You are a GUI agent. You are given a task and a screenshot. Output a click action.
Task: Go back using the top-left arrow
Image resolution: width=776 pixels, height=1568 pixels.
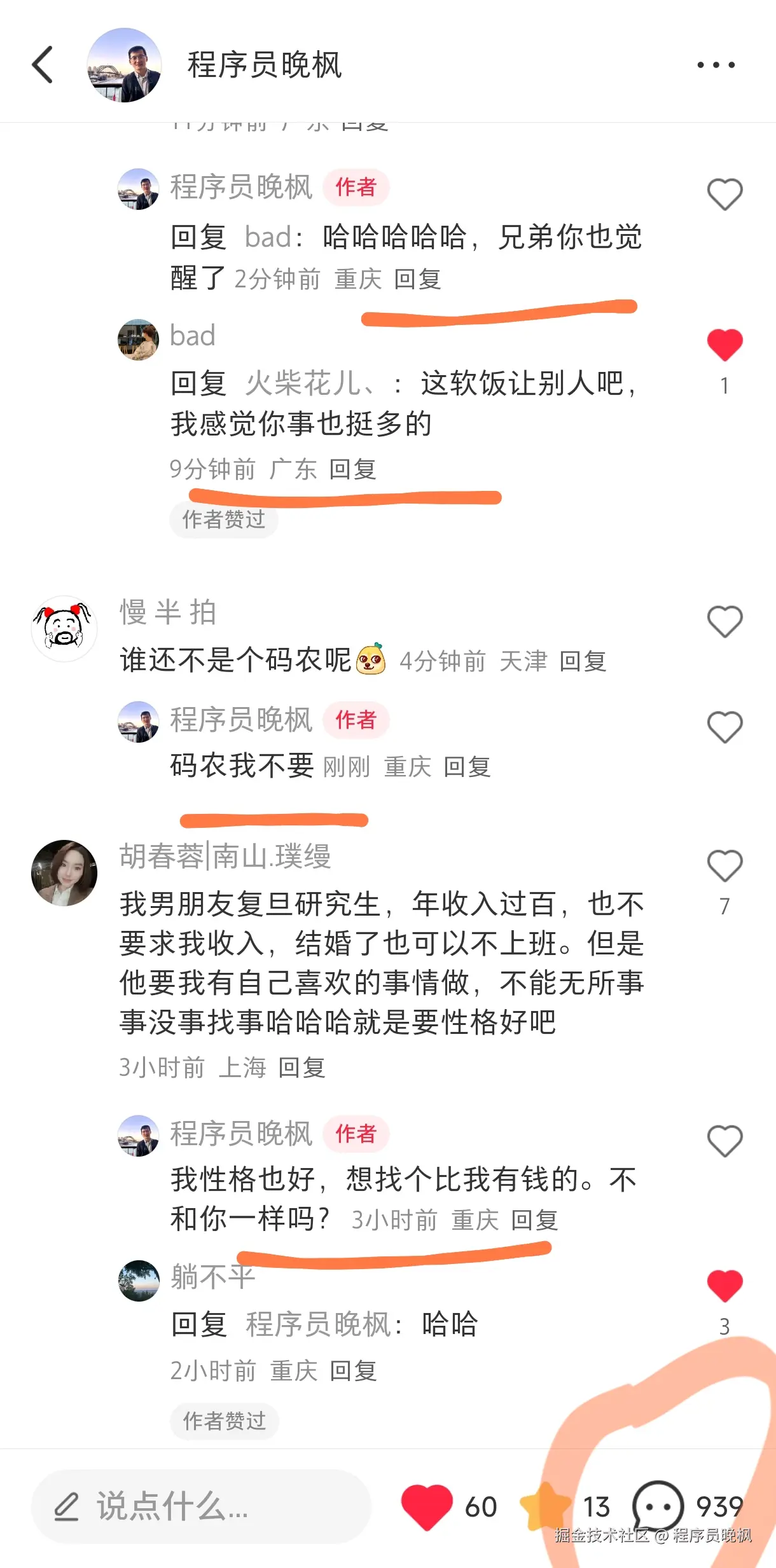(43, 65)
